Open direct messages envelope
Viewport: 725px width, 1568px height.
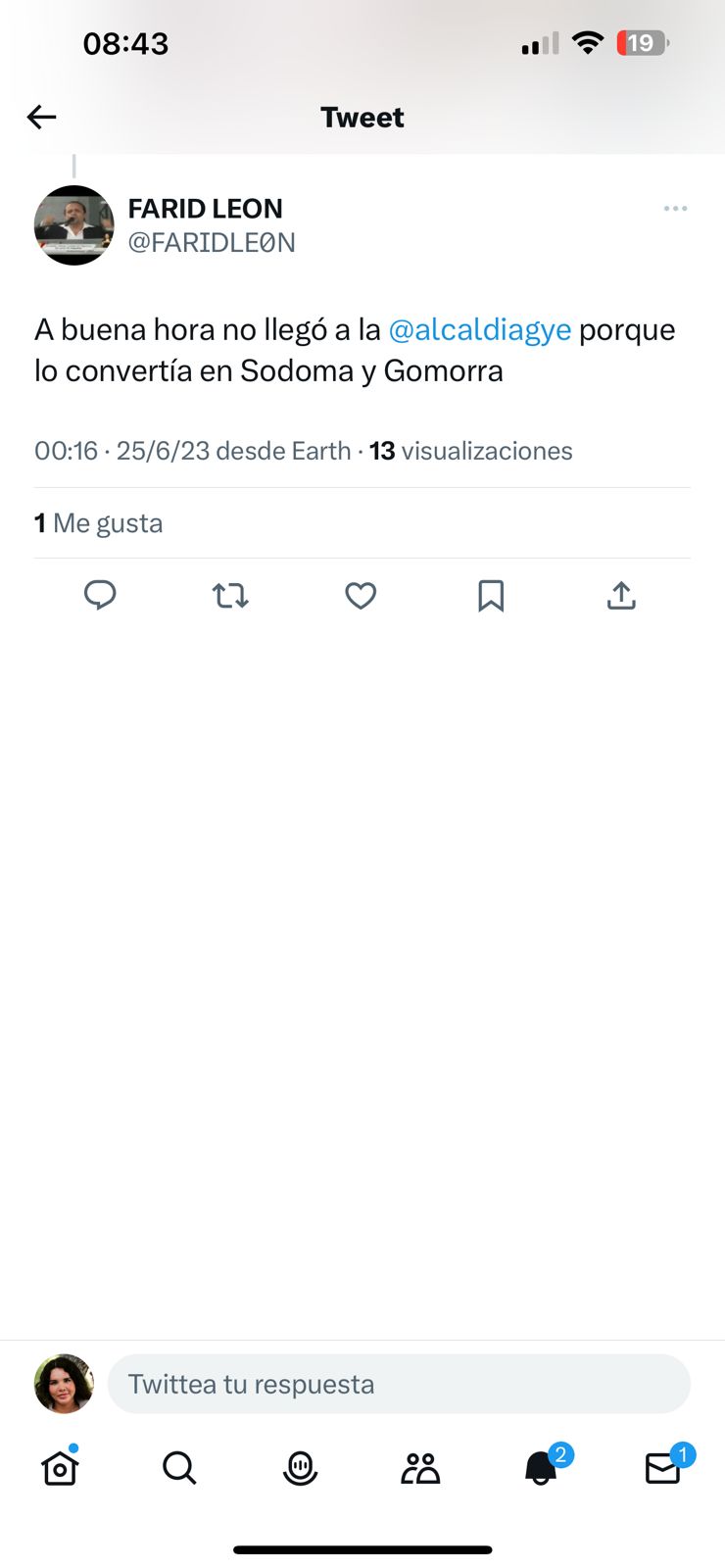(662, 1467)
